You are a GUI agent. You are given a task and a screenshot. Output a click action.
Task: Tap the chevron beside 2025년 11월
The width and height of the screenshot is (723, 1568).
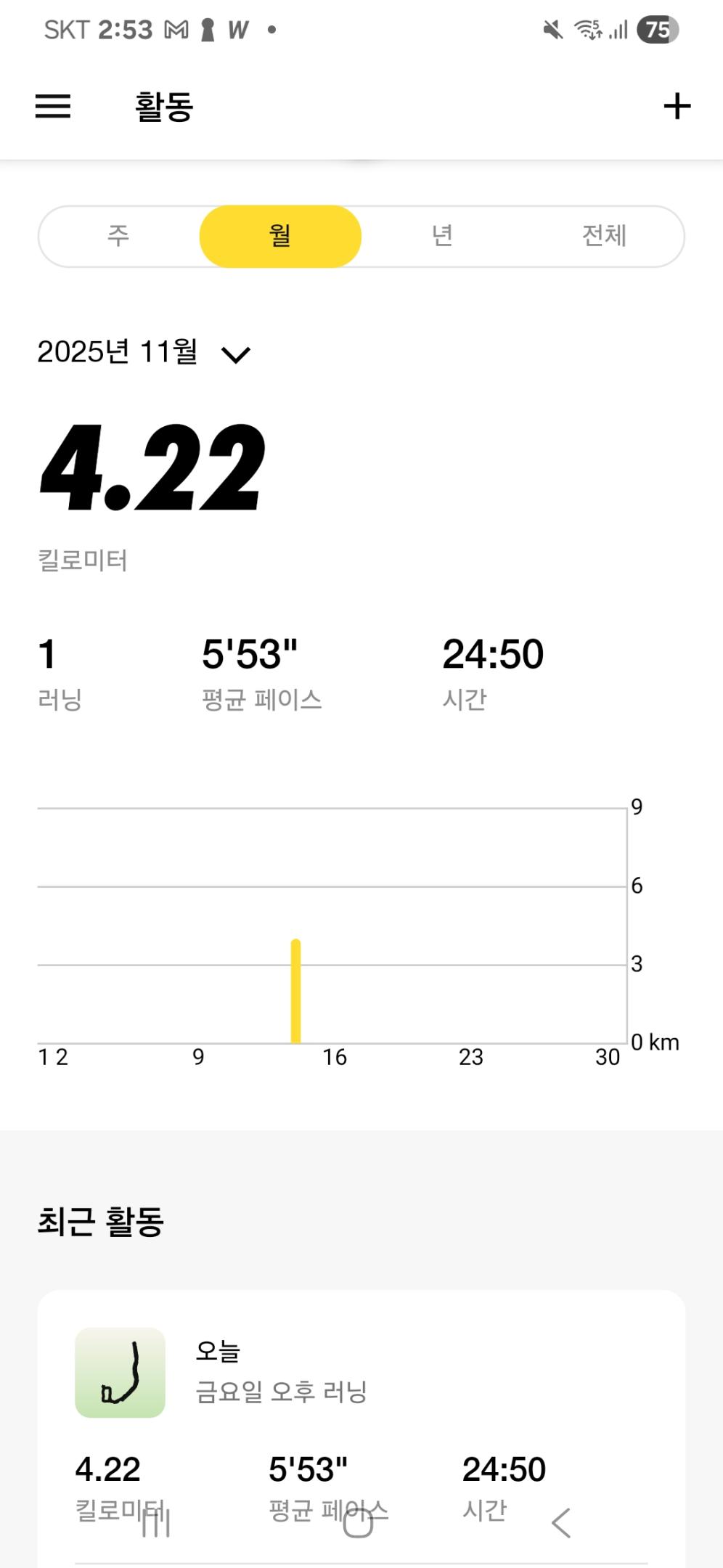[x=236, y=354]
